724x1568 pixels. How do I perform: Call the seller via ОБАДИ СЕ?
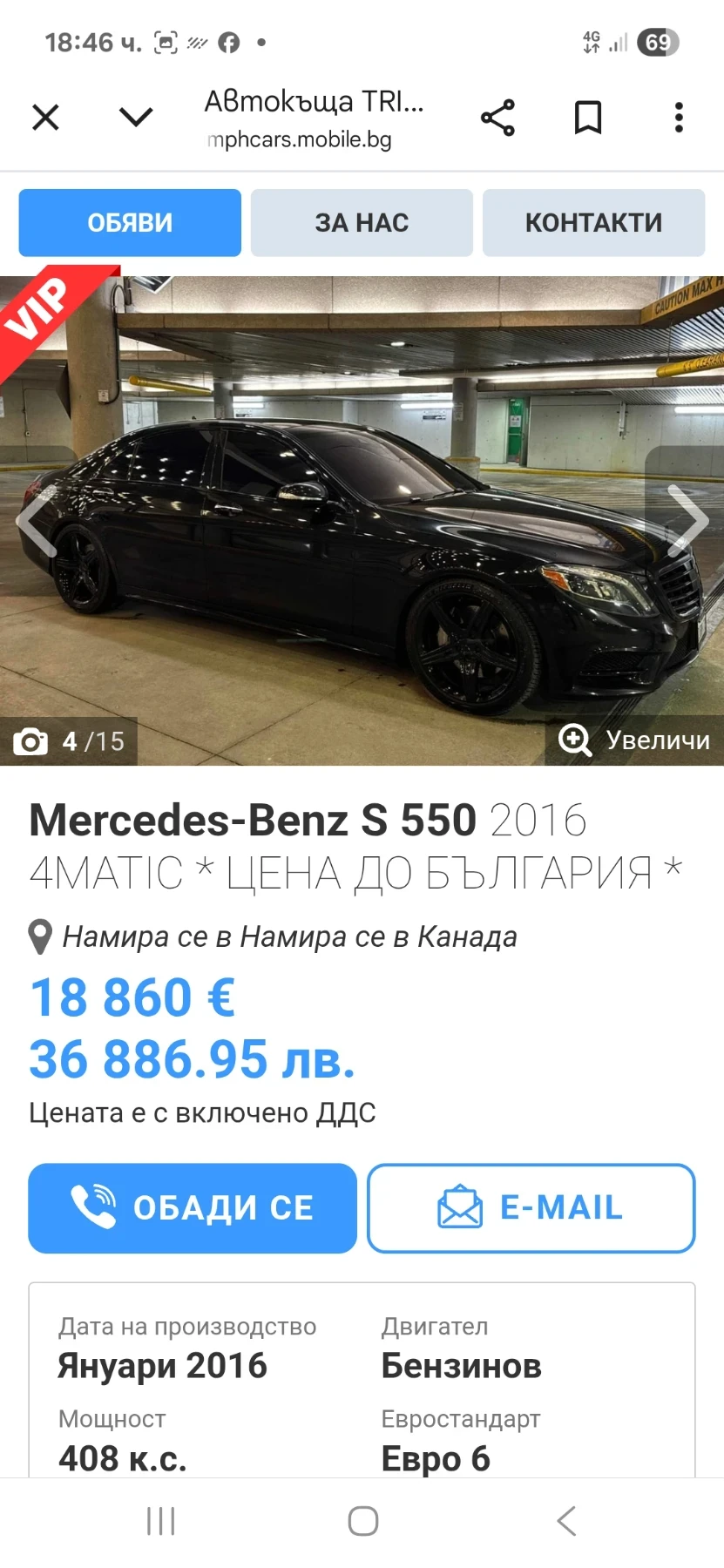click(193, 1208)
